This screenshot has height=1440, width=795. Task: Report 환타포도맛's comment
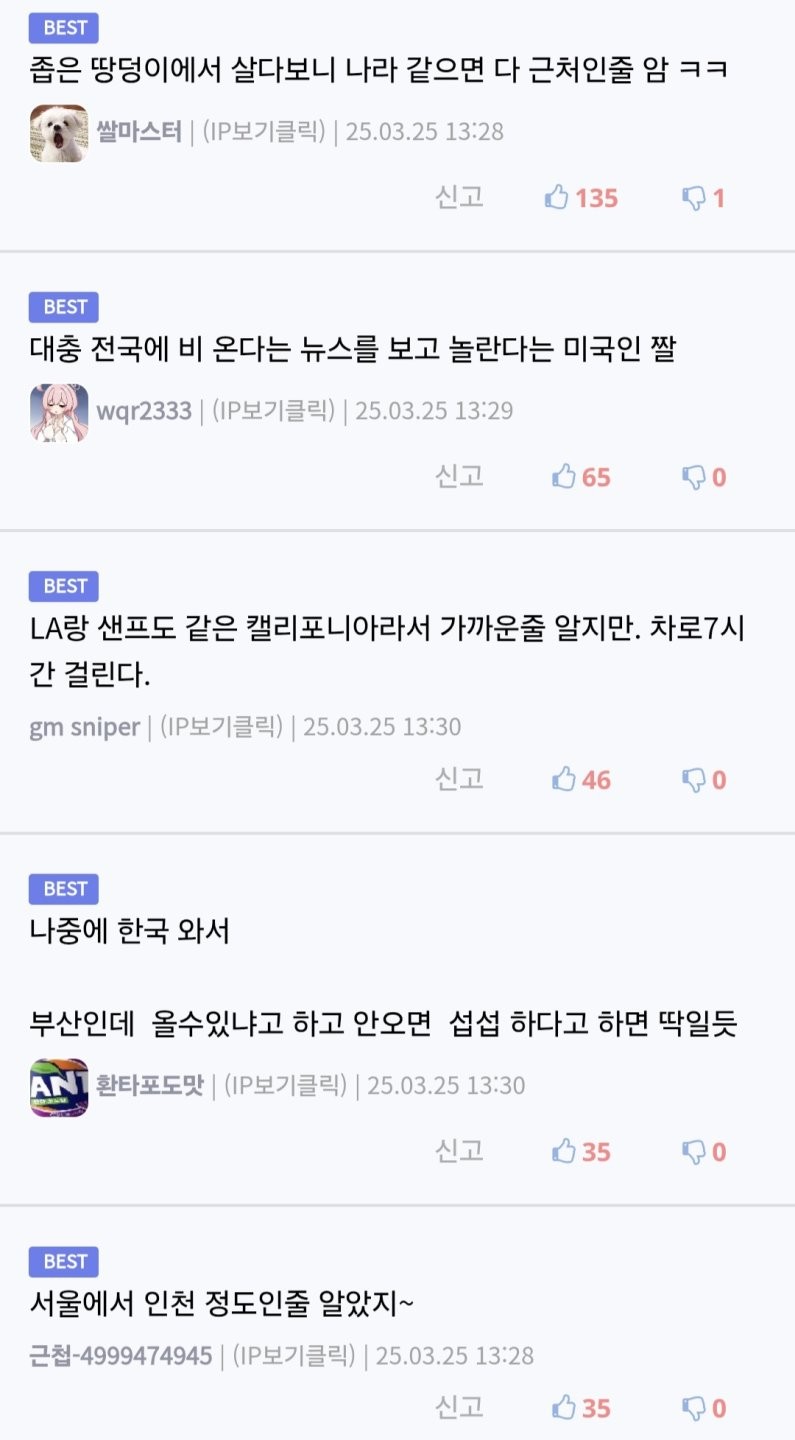click(460, 1151)
